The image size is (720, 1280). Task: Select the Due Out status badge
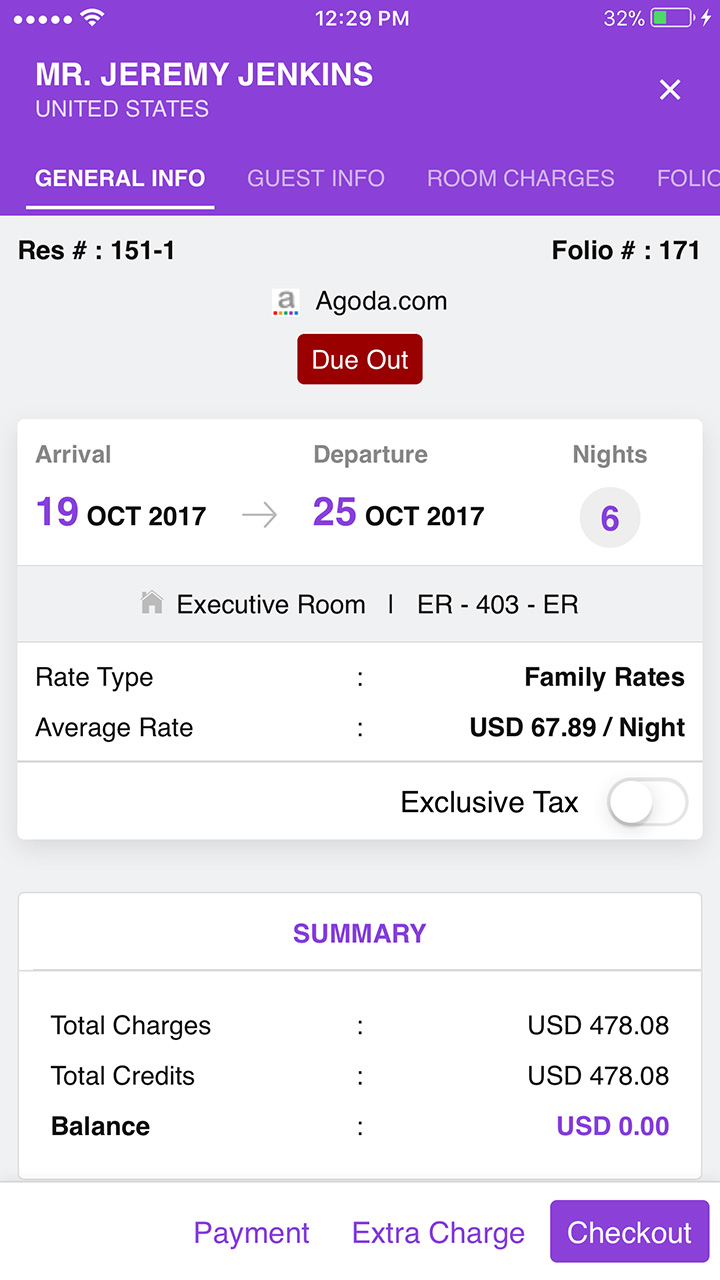tap(359, 359)
